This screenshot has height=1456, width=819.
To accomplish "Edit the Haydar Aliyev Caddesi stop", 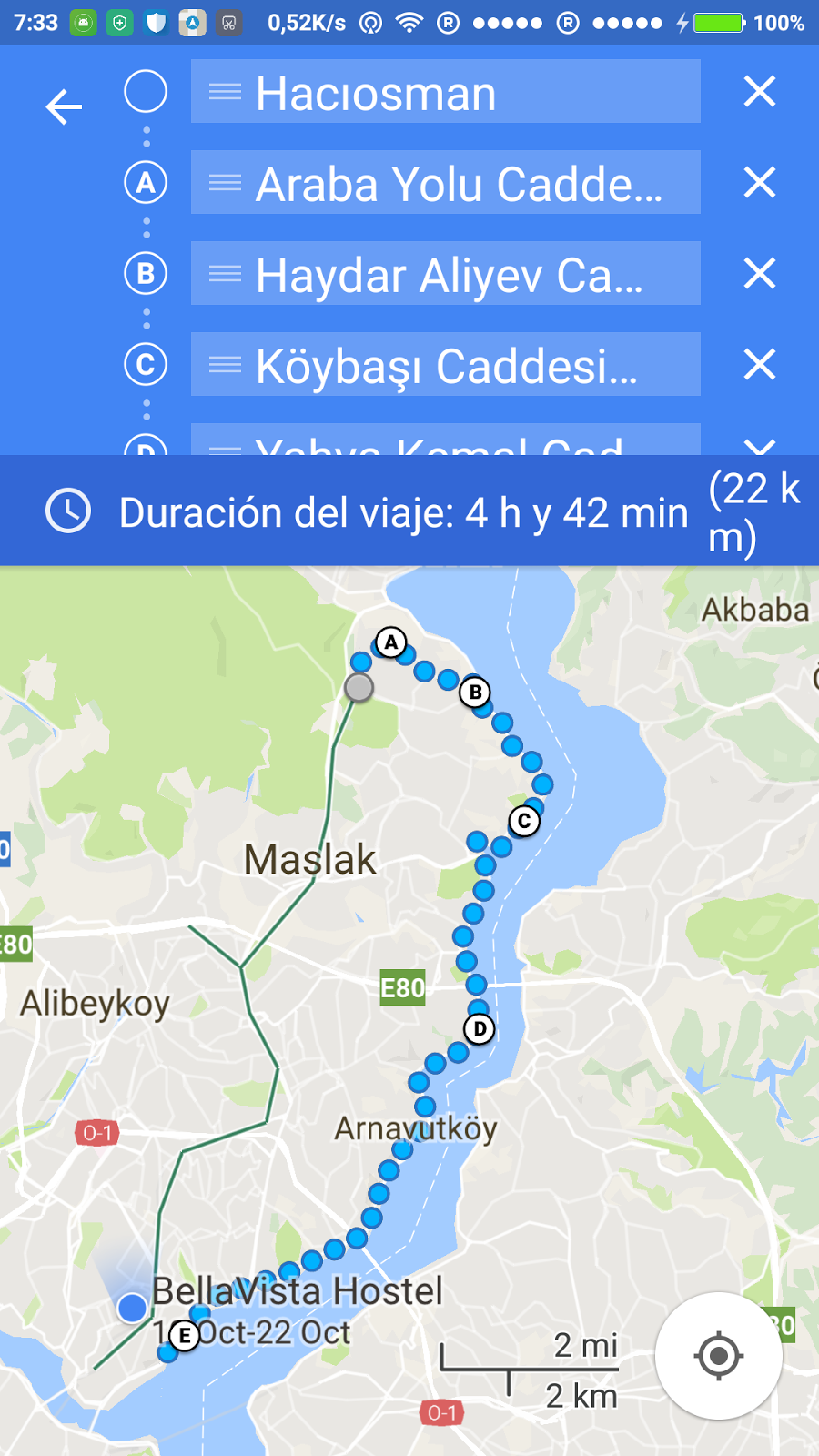I will click(x=446, y=273).
